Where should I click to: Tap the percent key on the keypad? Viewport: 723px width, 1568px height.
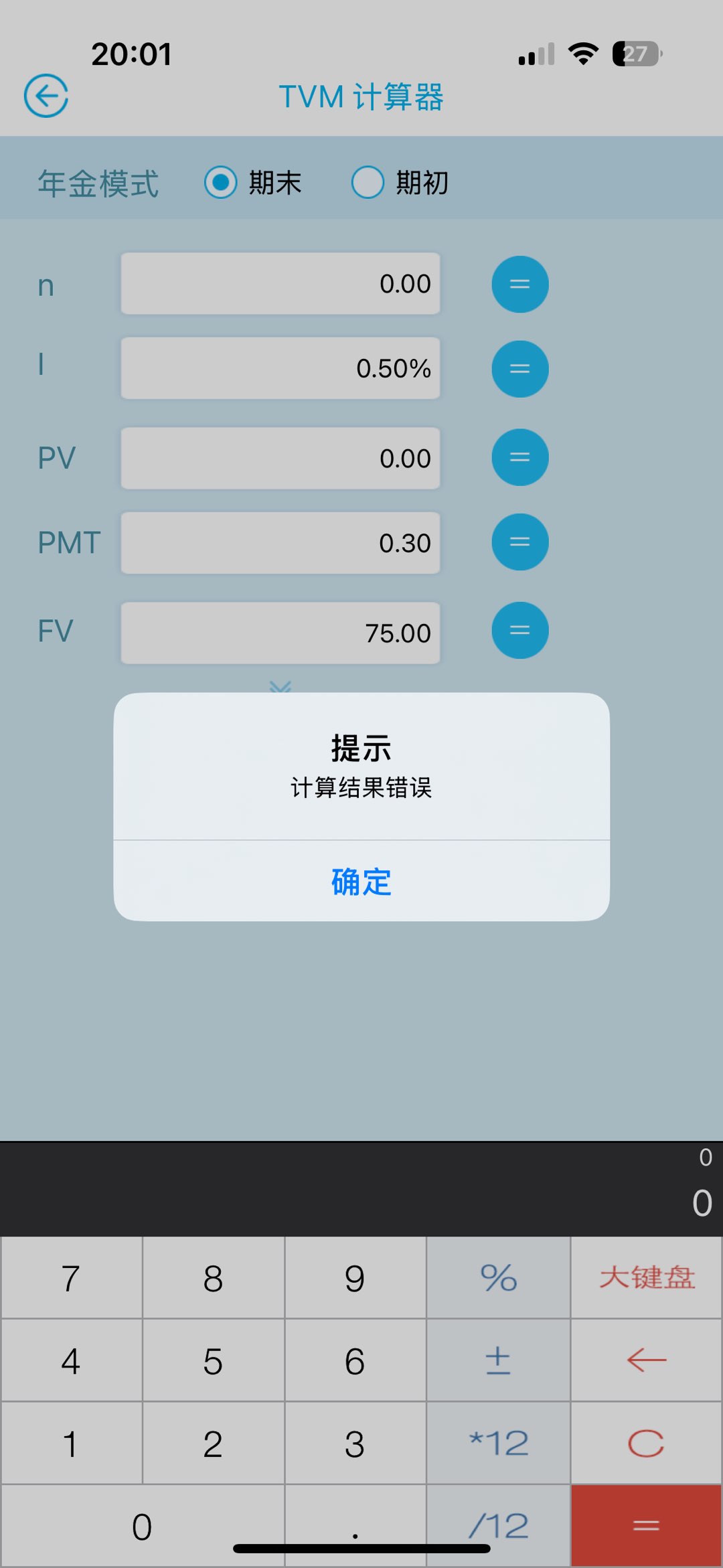[498, 1277]
